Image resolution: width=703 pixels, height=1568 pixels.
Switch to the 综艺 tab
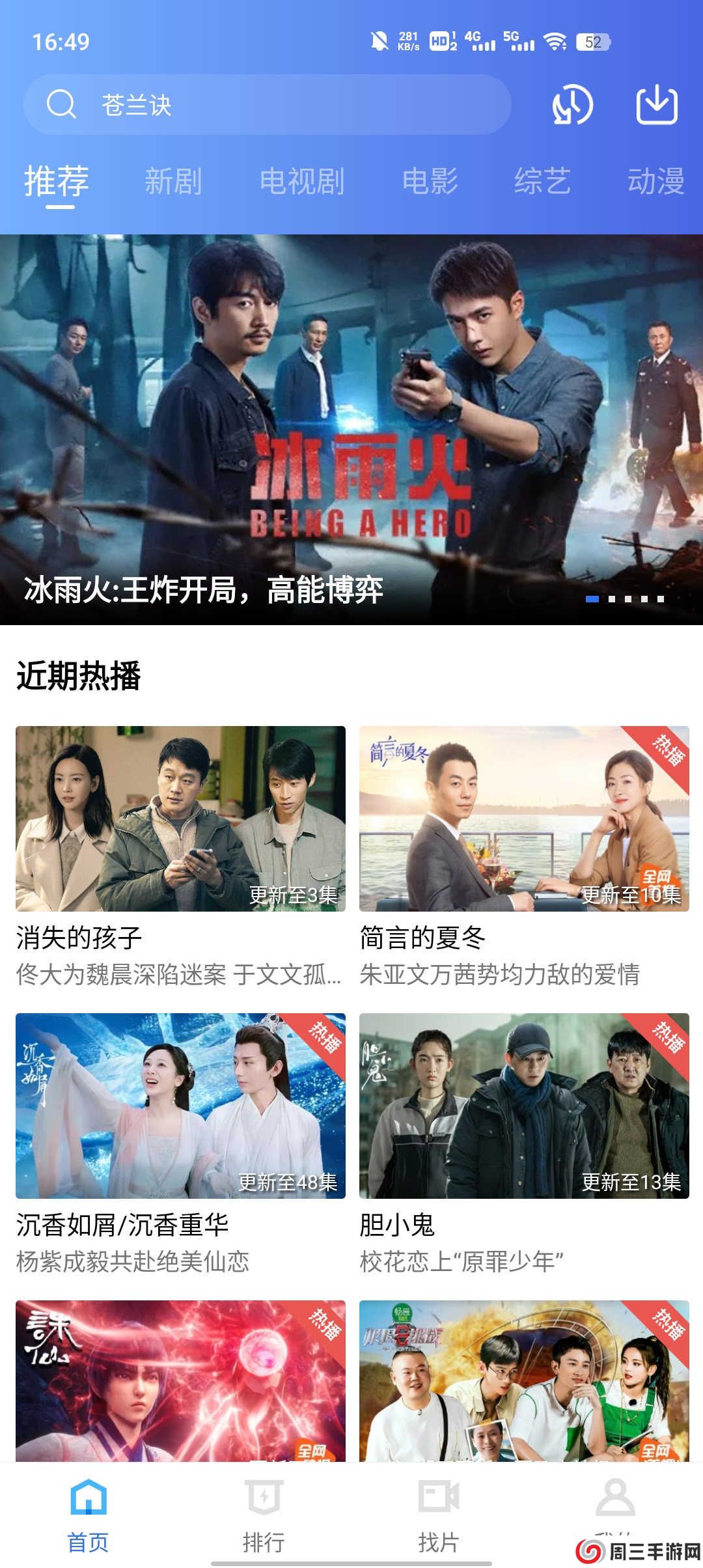pyautogui.click(x=542, y=181)
